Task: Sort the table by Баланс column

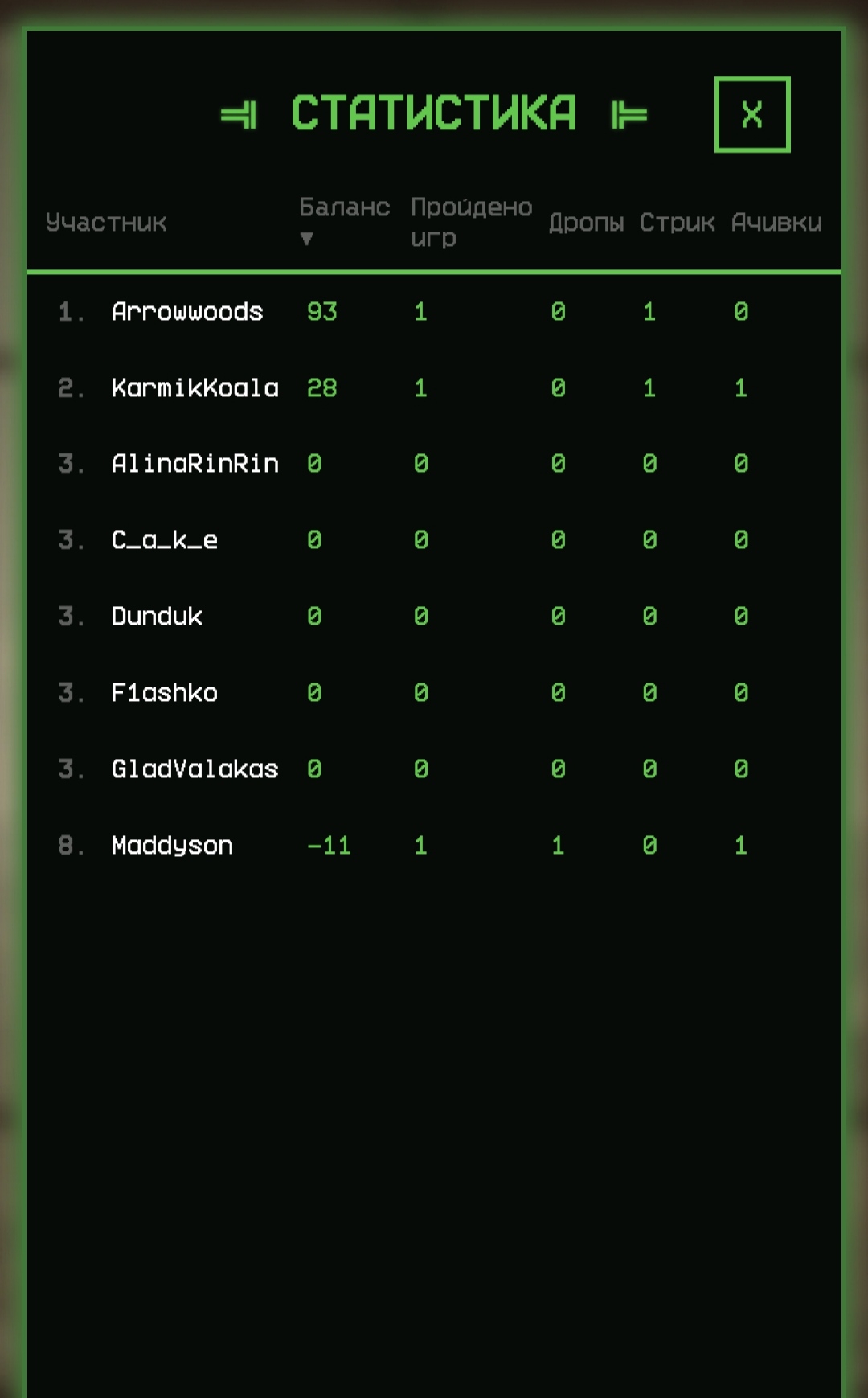Action: coord(344,208)
